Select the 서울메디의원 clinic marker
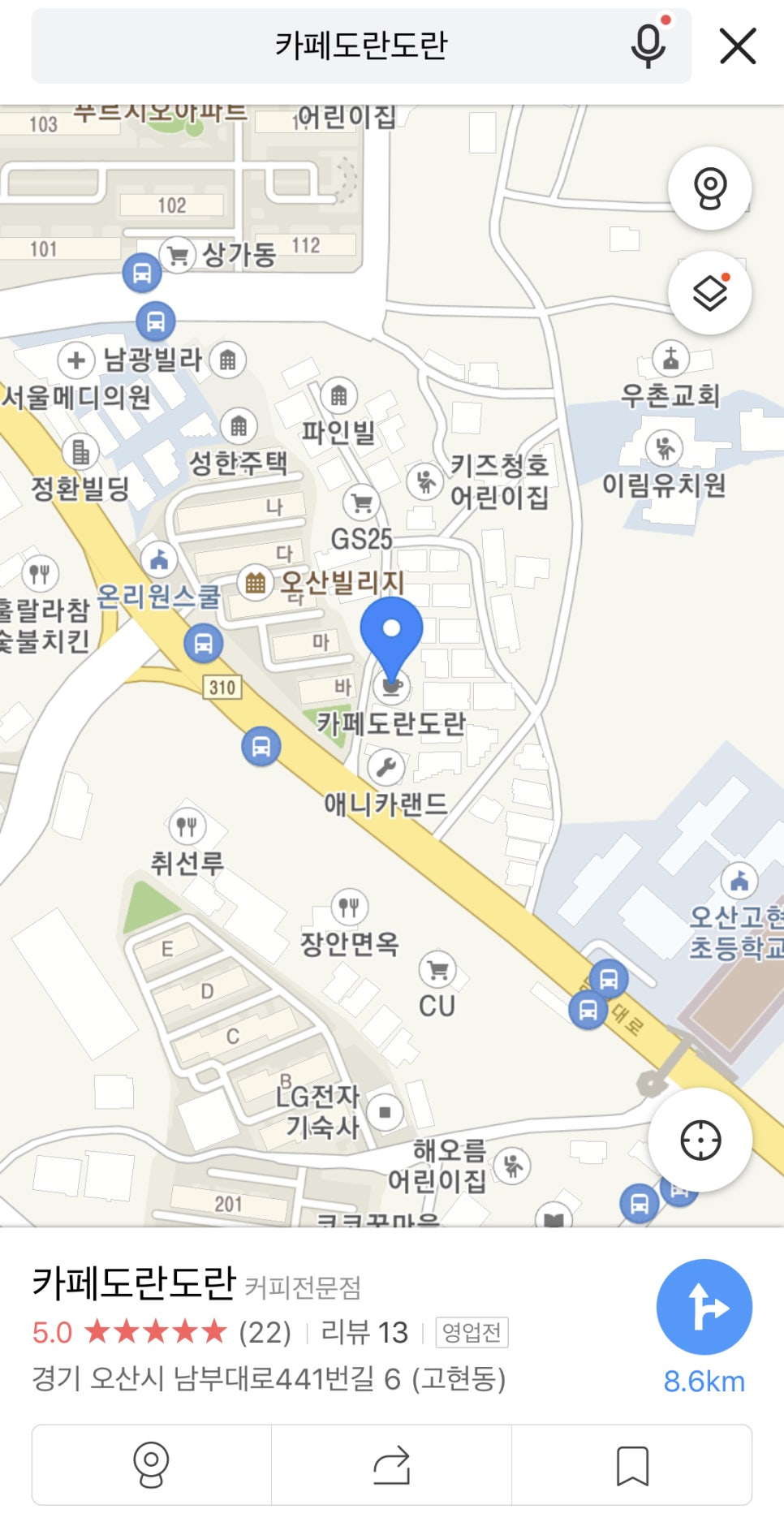This screenshot has height=1535, width=784. click(x=75, y=360)
